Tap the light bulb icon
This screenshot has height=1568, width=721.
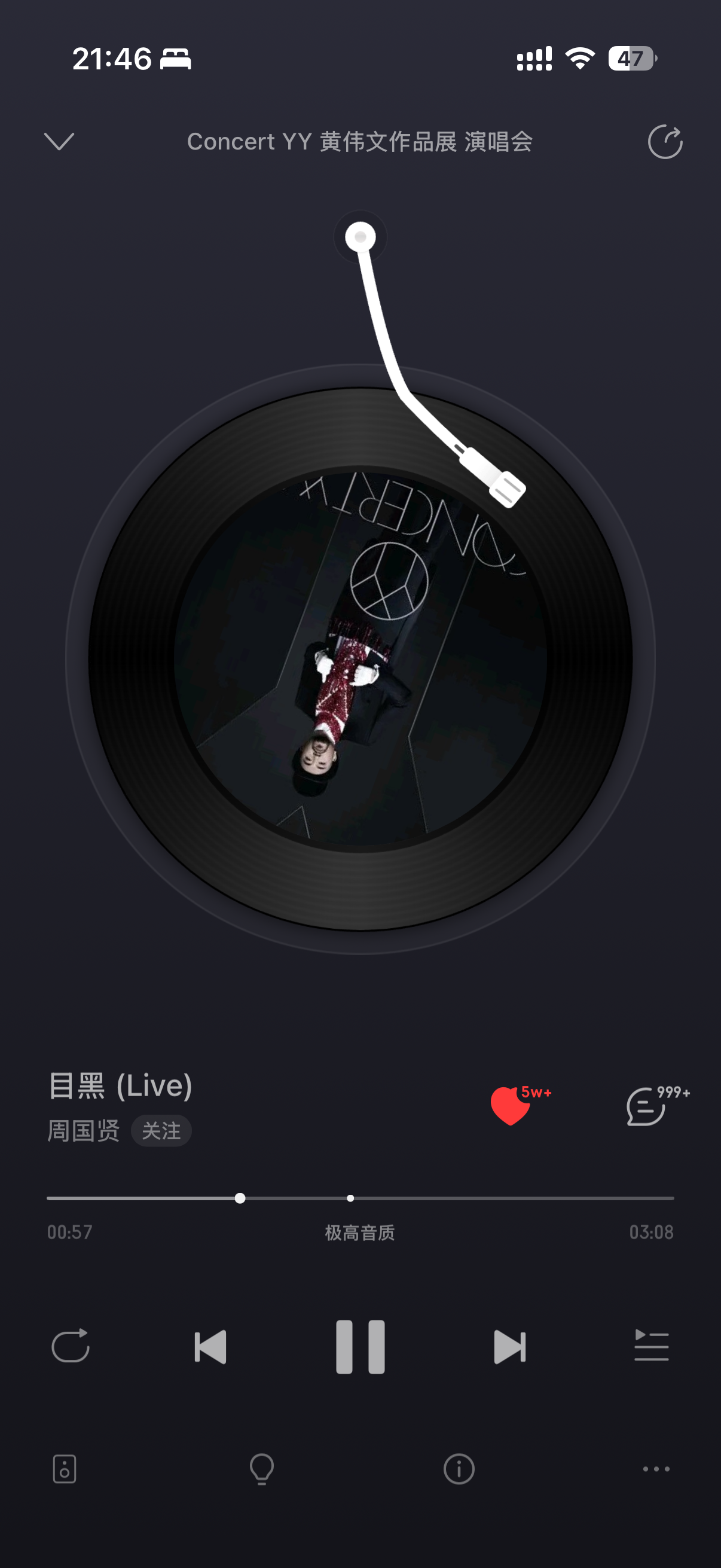coord(262,1469)
